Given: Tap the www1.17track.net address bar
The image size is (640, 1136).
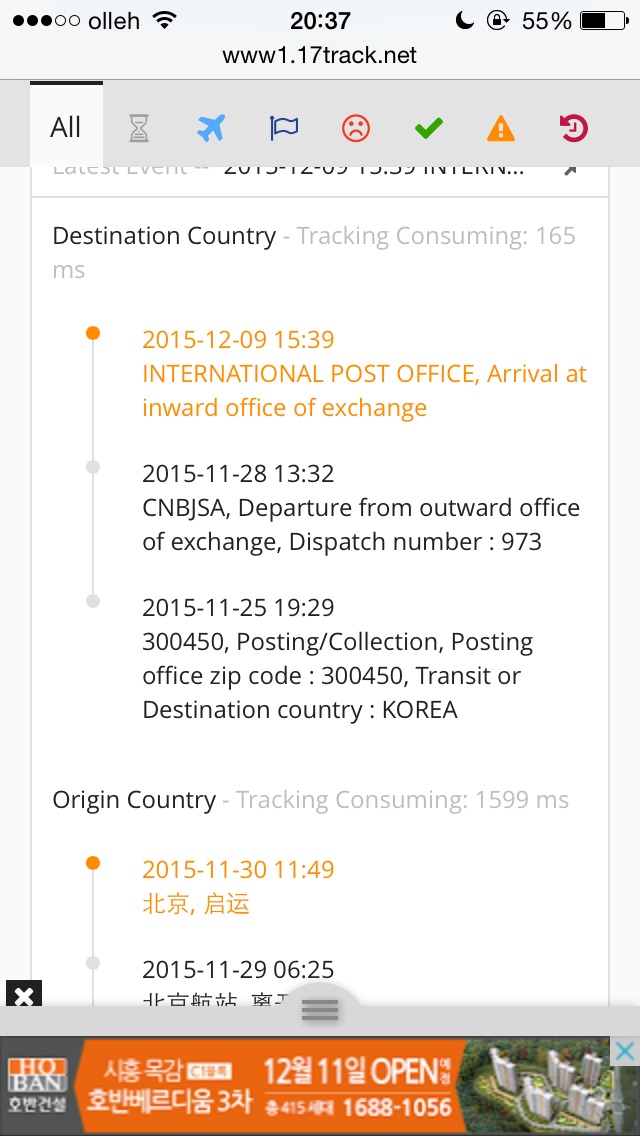Looking at the screenshot, I should click(320, 55).
